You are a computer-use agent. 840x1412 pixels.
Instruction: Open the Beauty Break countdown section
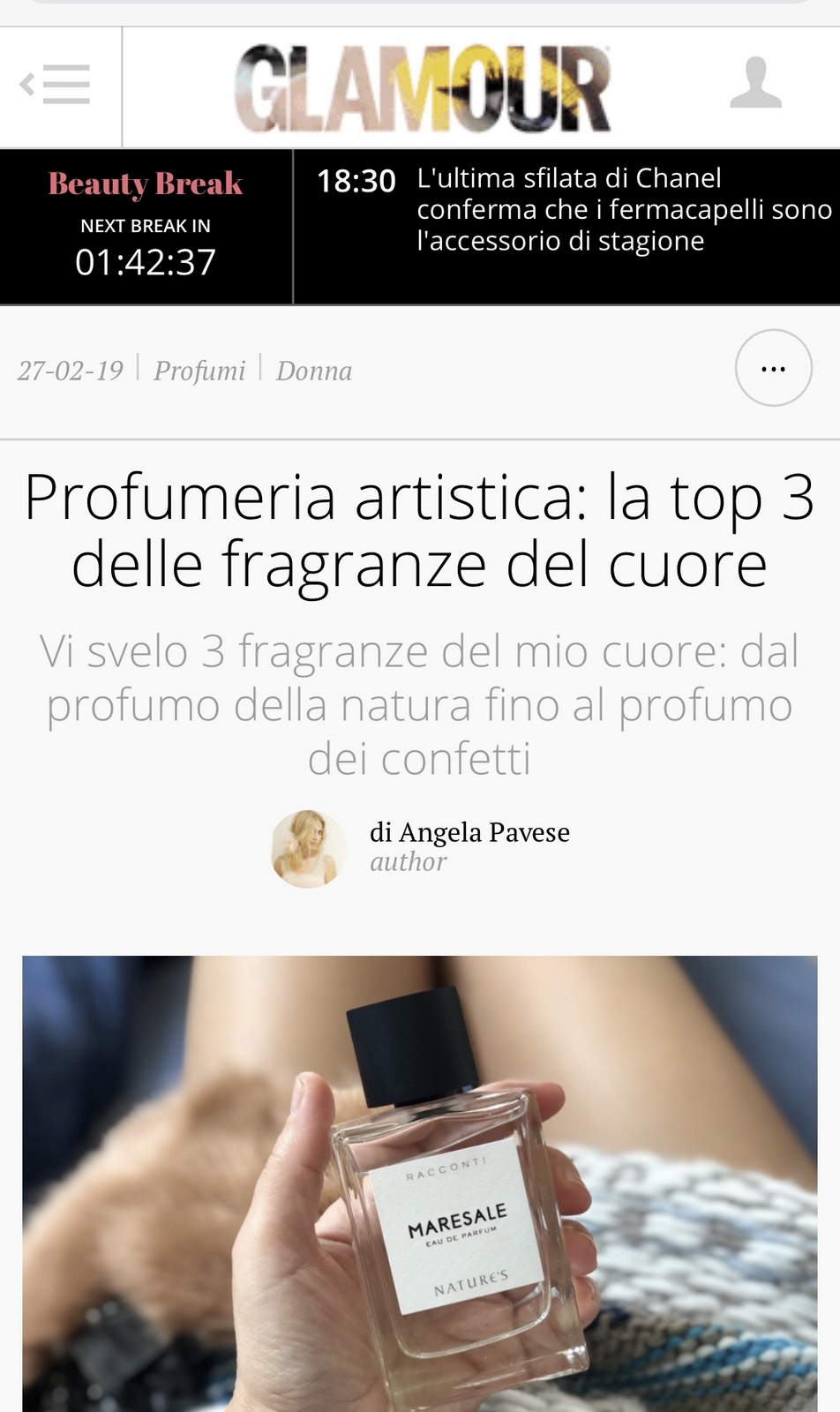[x=146, y=226]
